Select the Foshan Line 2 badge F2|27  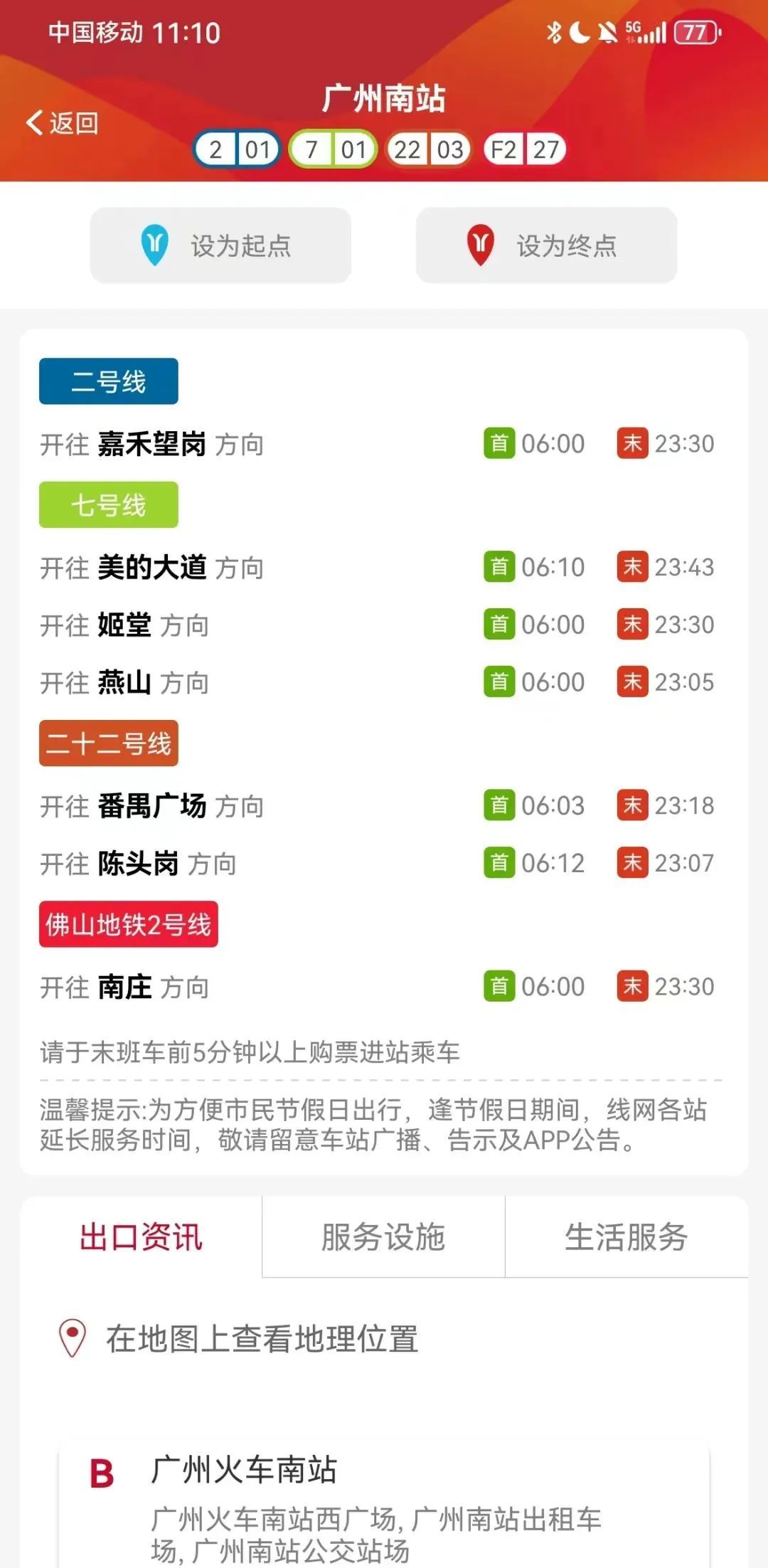coord(525,149)
